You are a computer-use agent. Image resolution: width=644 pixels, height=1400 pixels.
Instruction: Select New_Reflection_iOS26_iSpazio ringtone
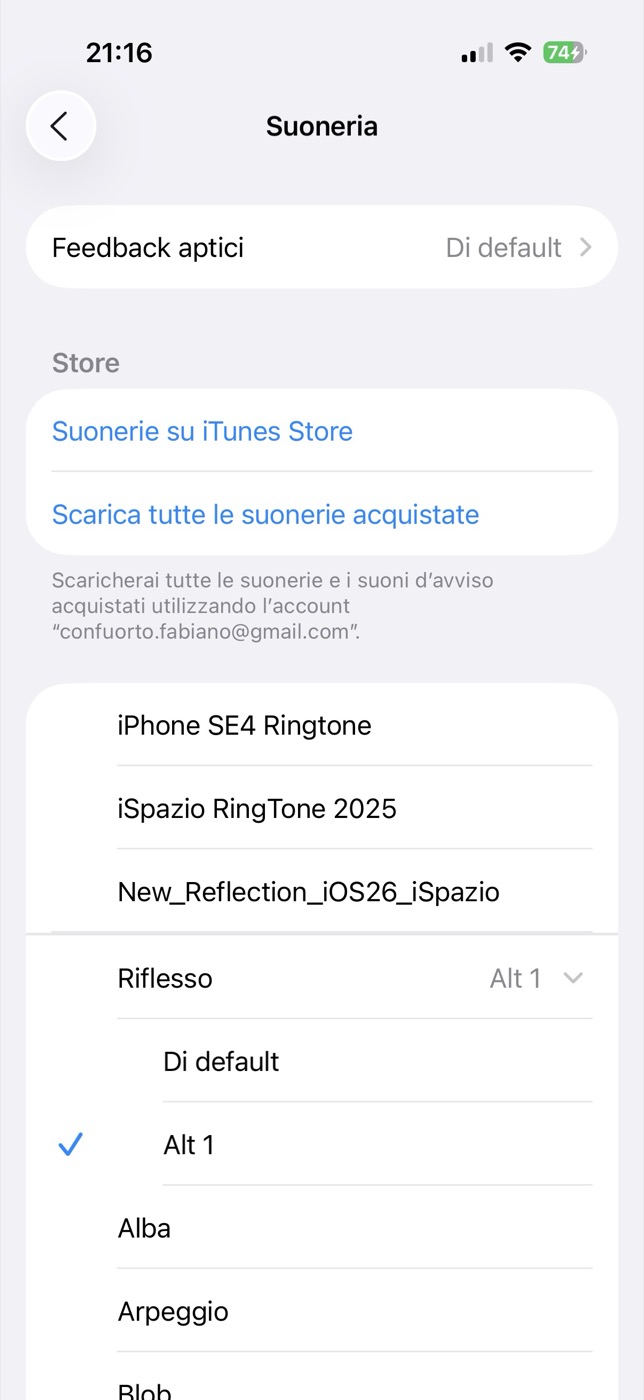pyautogui.click(x=321, y=891)
